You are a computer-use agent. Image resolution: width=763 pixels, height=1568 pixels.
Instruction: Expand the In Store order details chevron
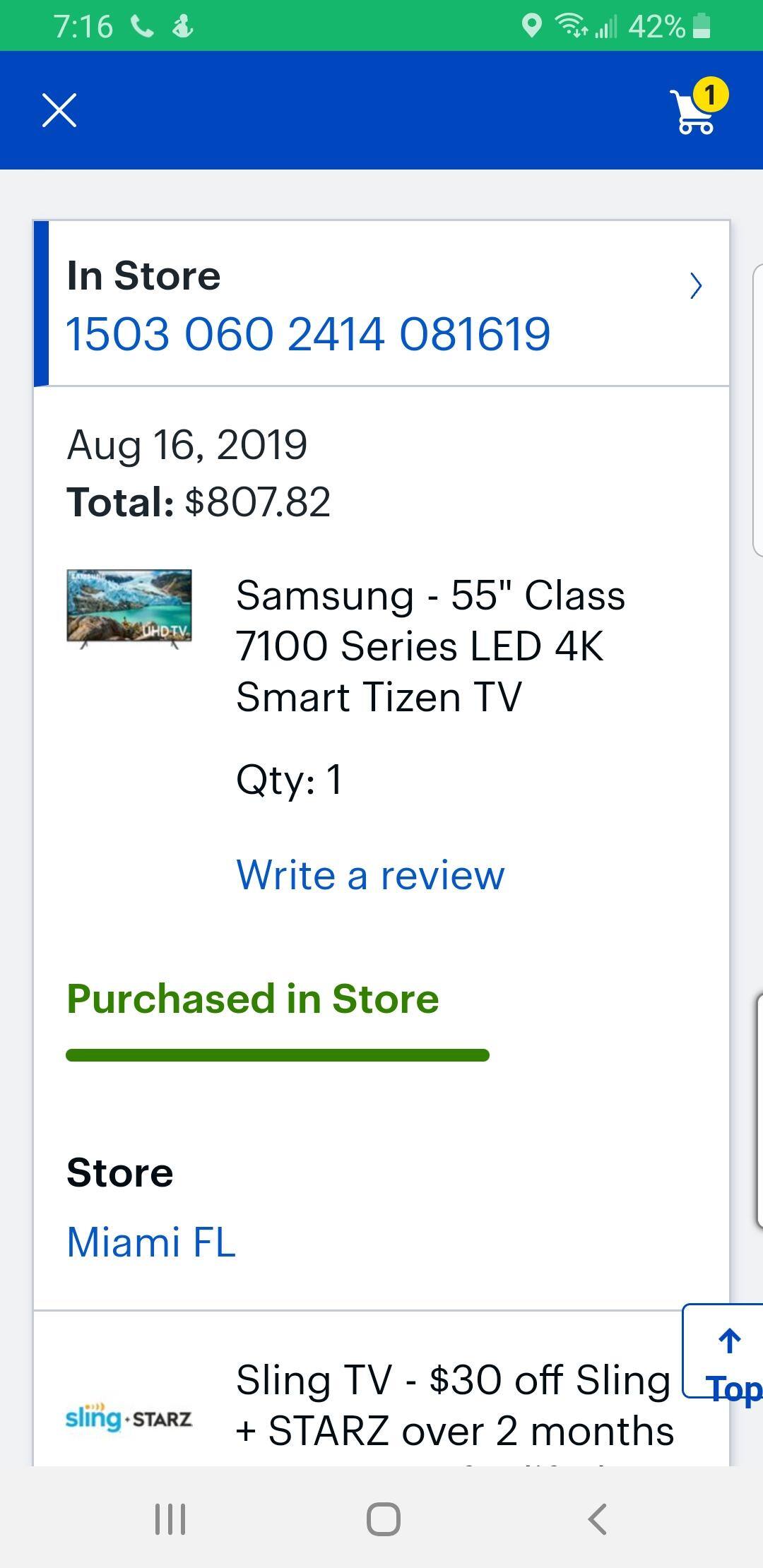697,285
